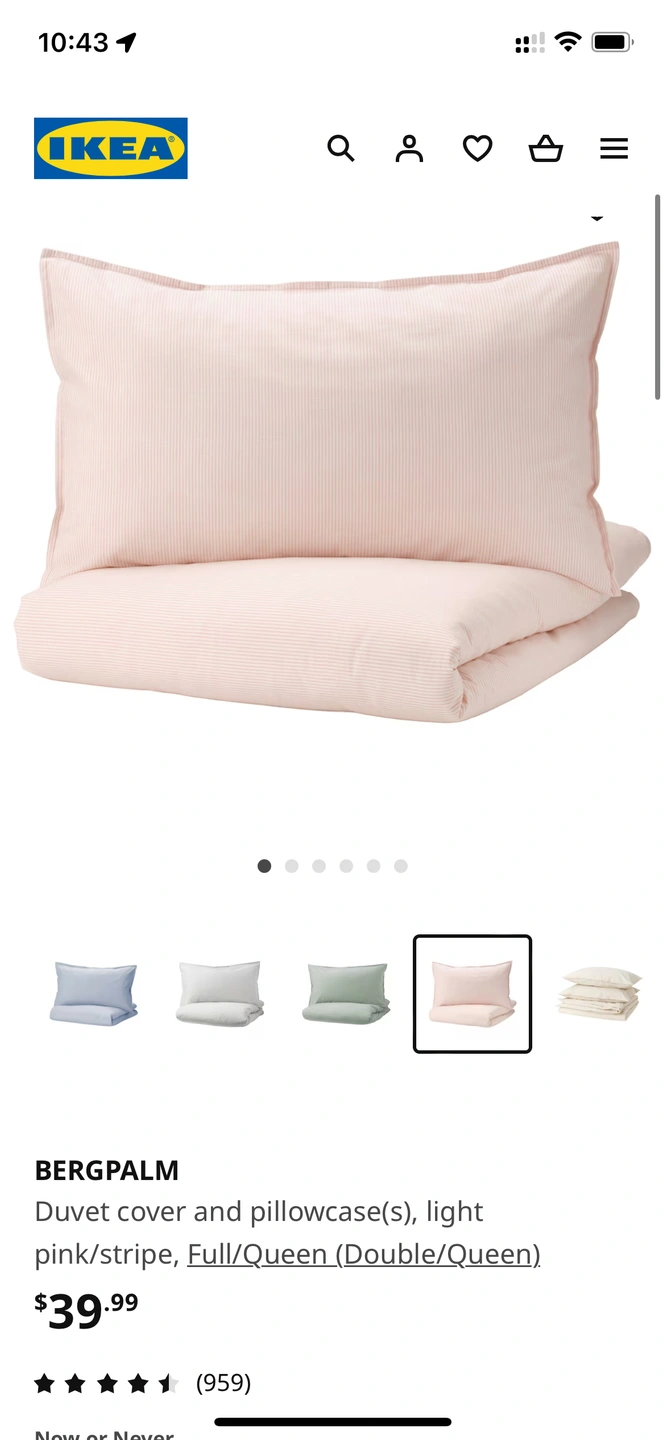
Task: Select the light pink color variant
Action: pos(472,993)
